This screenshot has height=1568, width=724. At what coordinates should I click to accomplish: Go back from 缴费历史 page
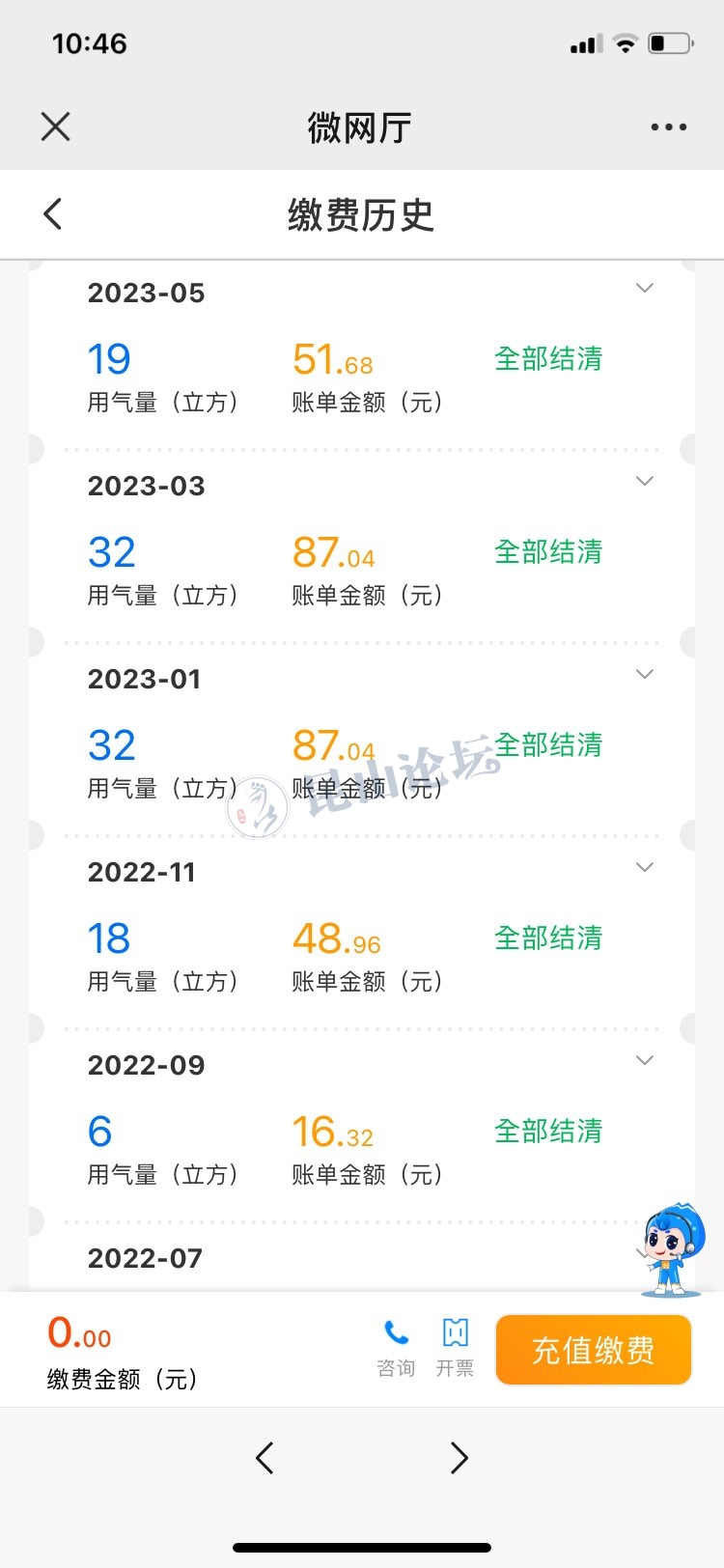click(x=53, y=214)
